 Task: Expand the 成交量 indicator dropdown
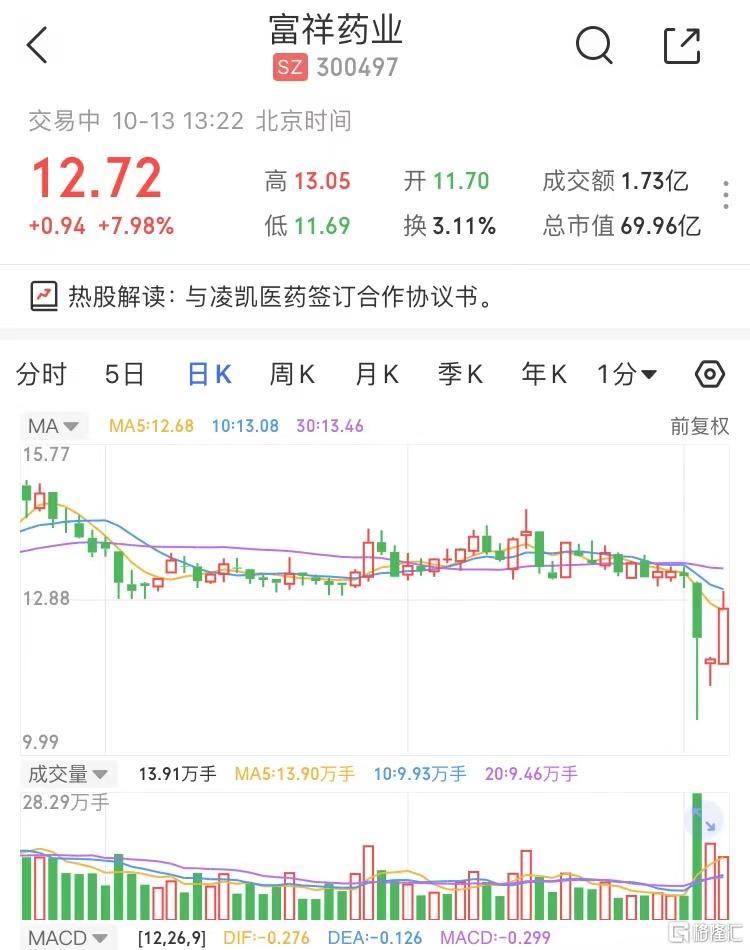(68, 774)
